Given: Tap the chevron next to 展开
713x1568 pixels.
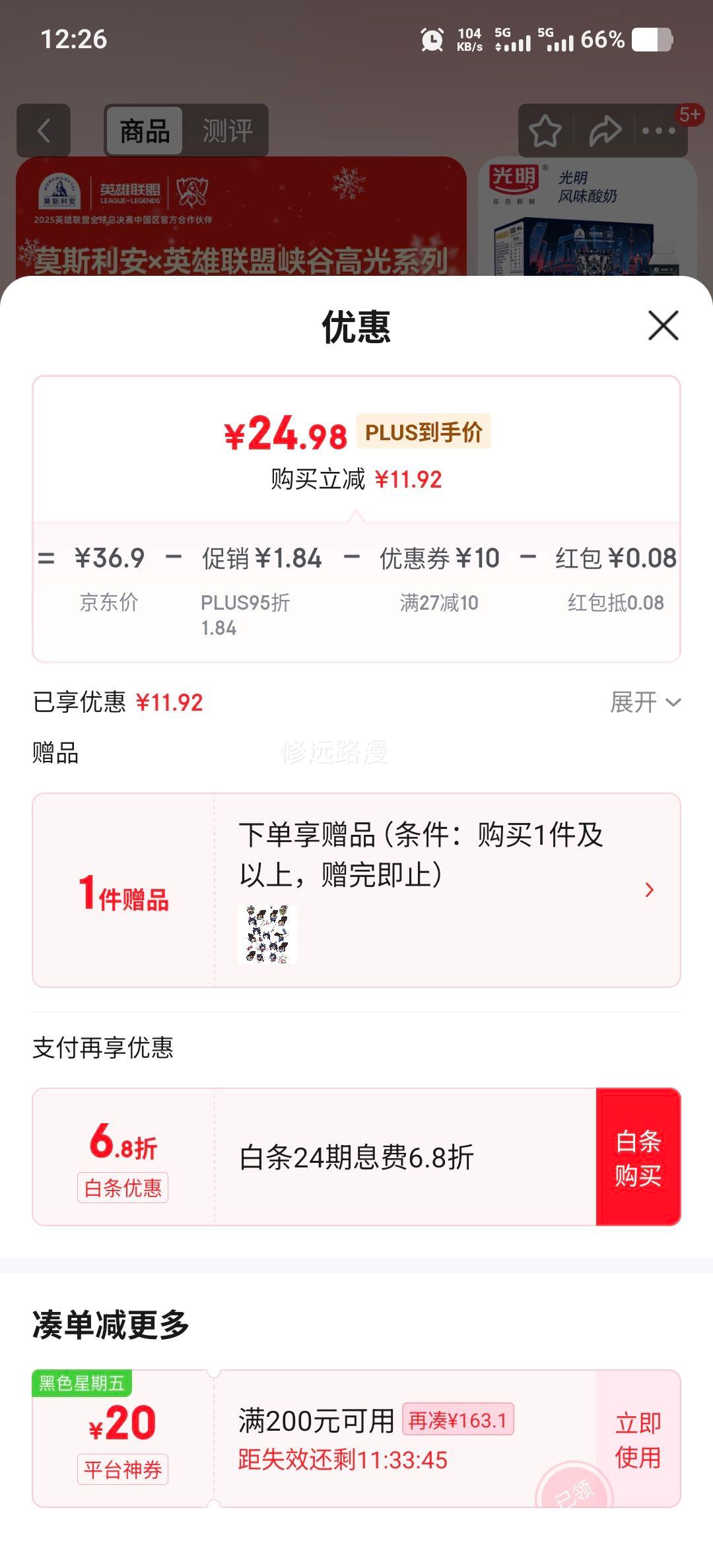Looking at the screenshot, I should point(672,703).
